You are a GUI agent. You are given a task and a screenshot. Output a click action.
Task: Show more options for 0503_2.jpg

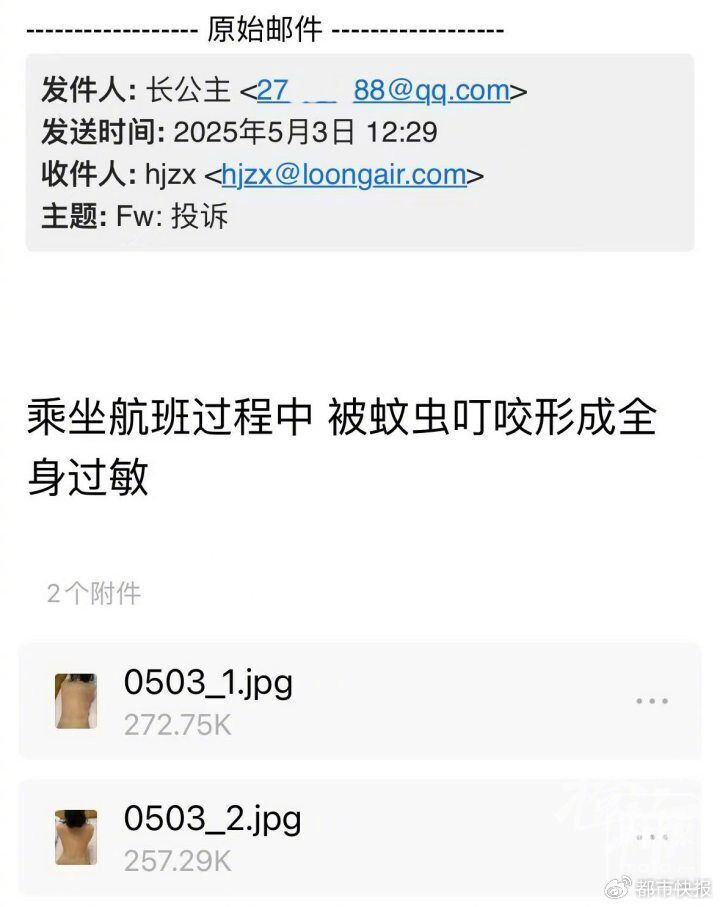[652, 837]
